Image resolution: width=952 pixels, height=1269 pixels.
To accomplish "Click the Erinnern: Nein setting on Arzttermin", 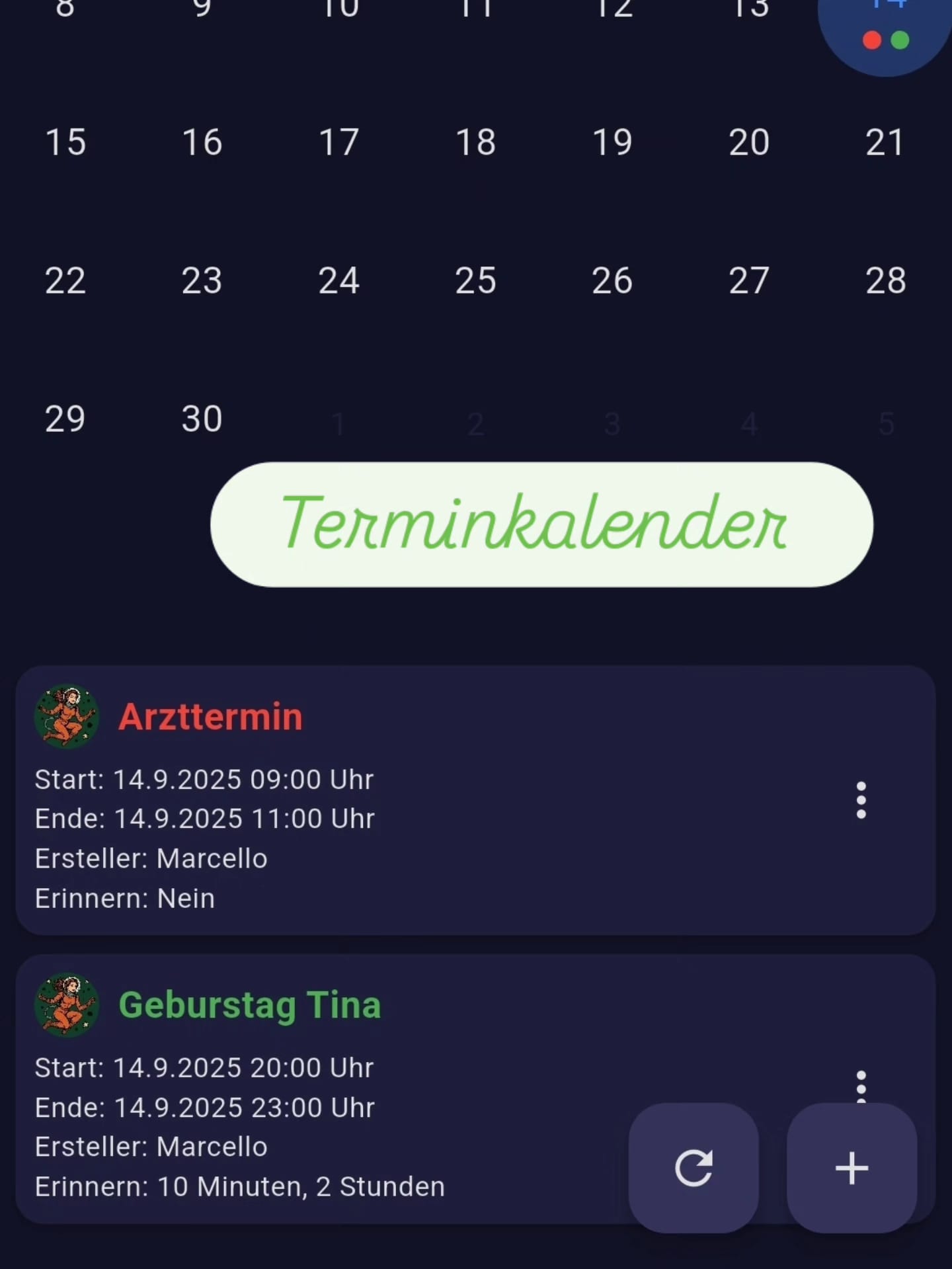I will [124, 897].
